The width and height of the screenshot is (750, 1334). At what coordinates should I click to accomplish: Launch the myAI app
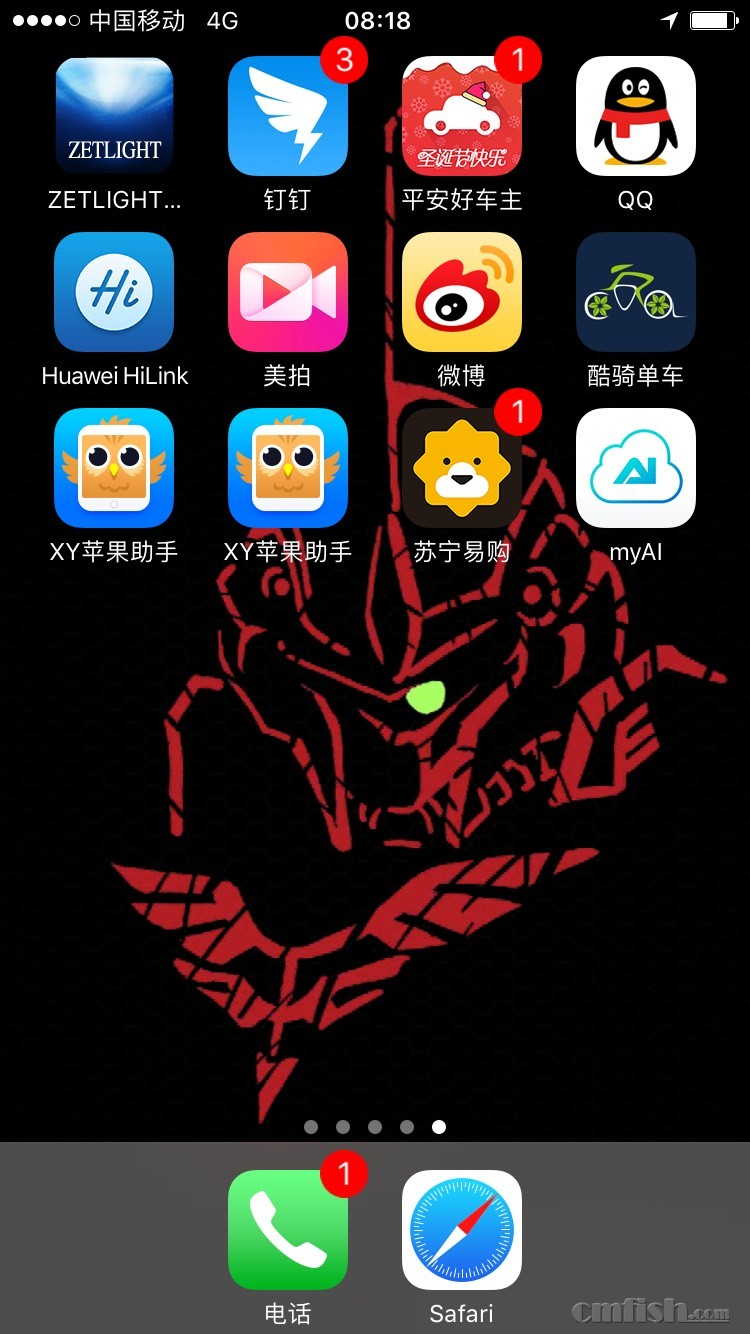click(636, 468)
